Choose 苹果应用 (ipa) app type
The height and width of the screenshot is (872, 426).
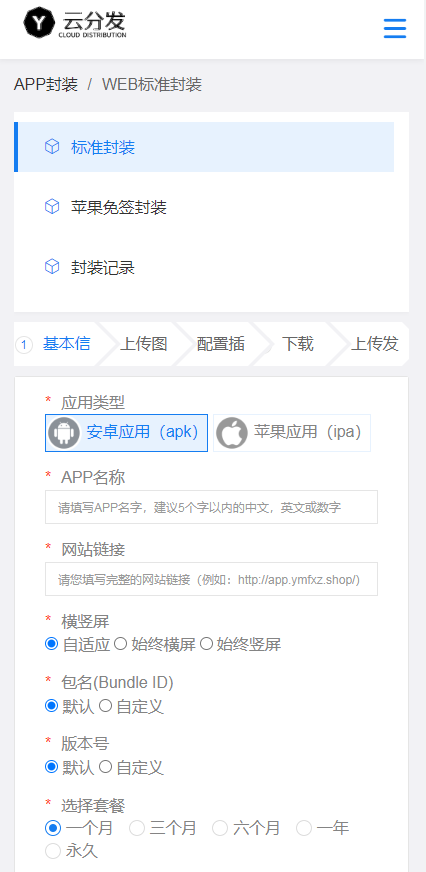(x=292, y=433)
